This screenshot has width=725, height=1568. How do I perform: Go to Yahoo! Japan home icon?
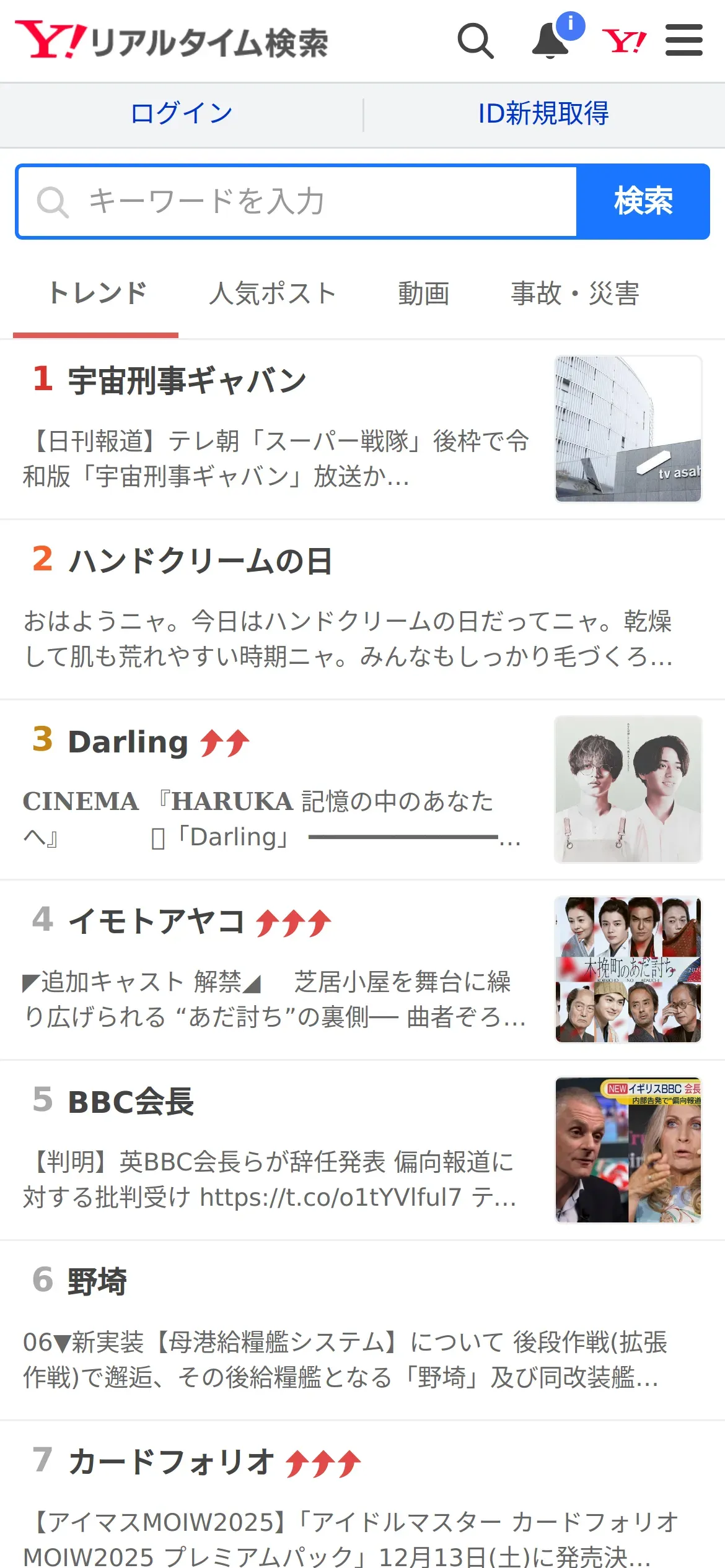click(x=624, y=41)
